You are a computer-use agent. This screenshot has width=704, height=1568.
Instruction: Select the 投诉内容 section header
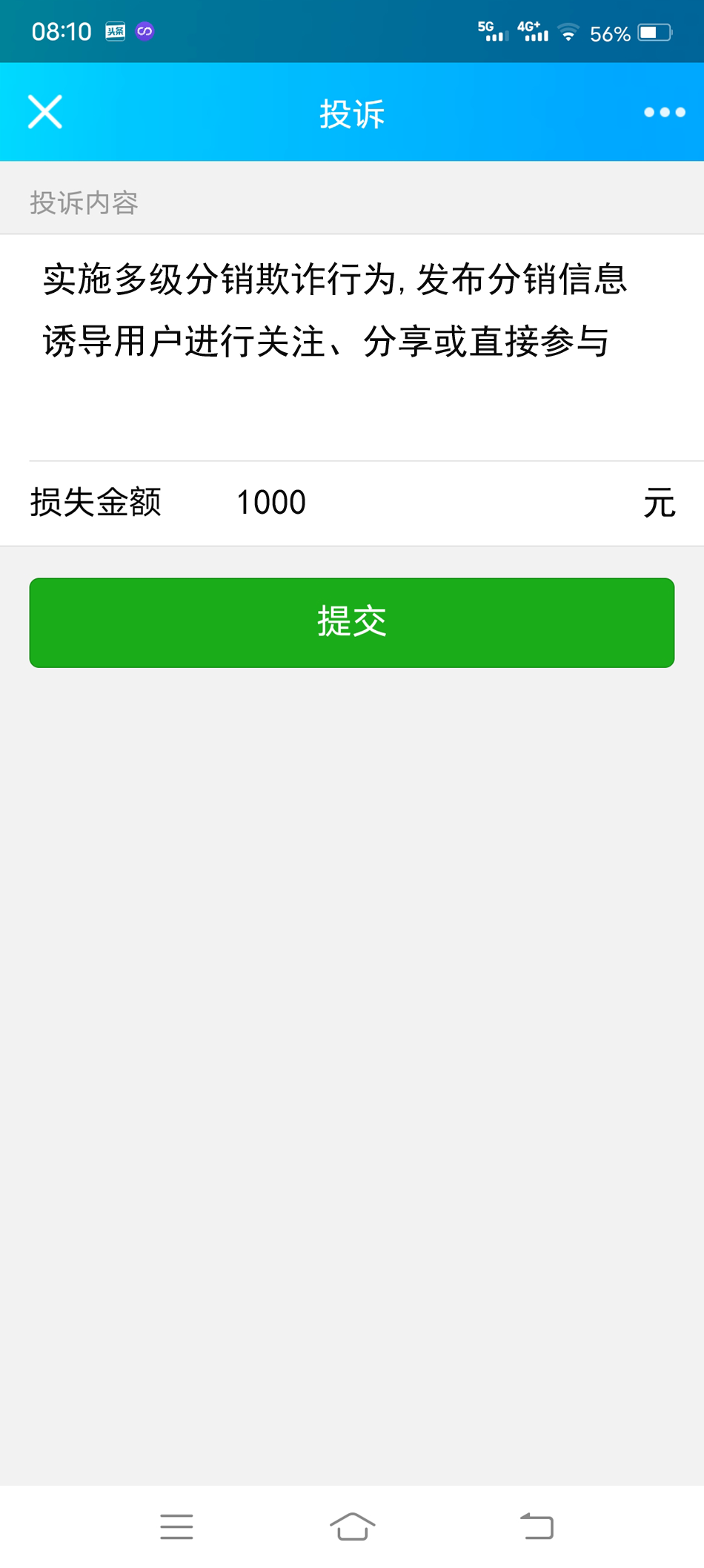point(84,200)
